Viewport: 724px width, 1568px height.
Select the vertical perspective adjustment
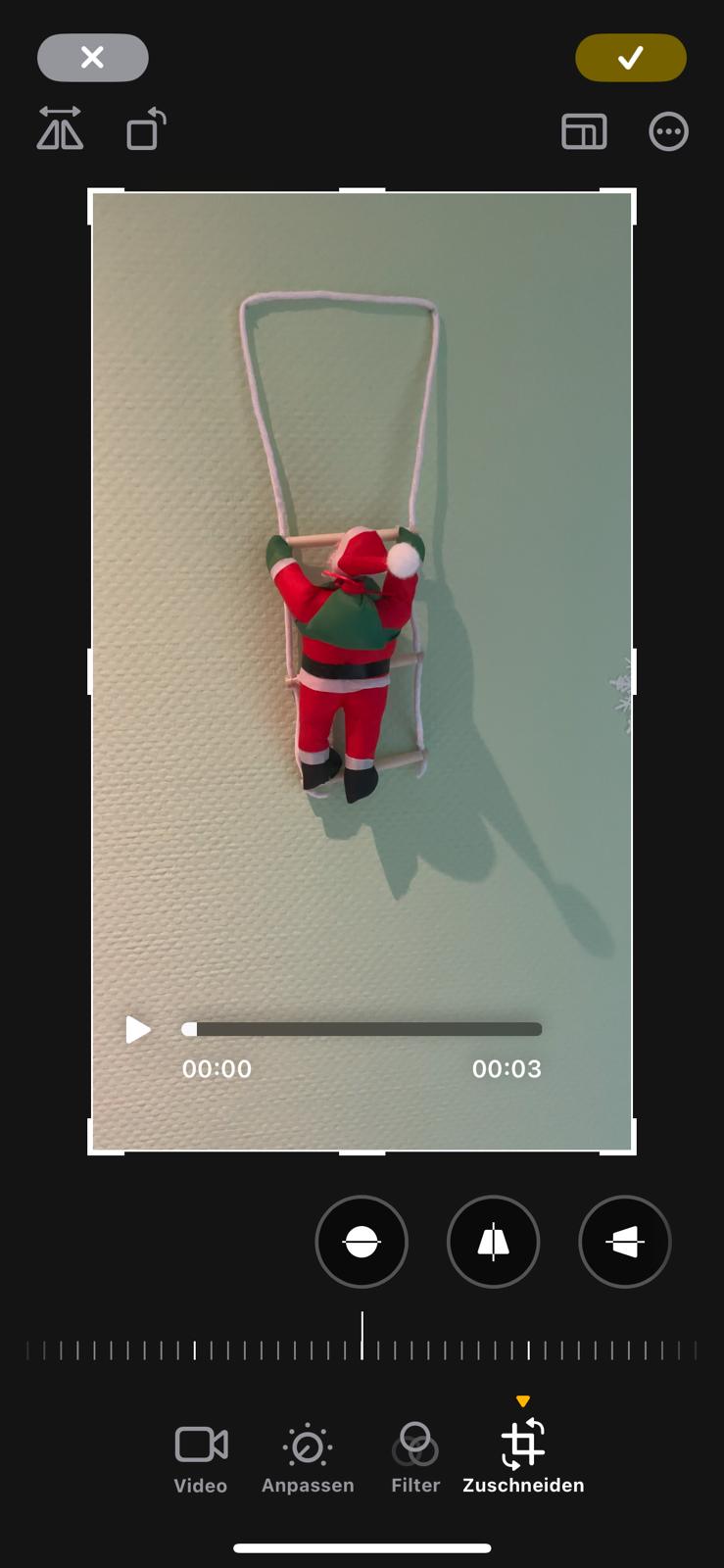pos(493,1242)
